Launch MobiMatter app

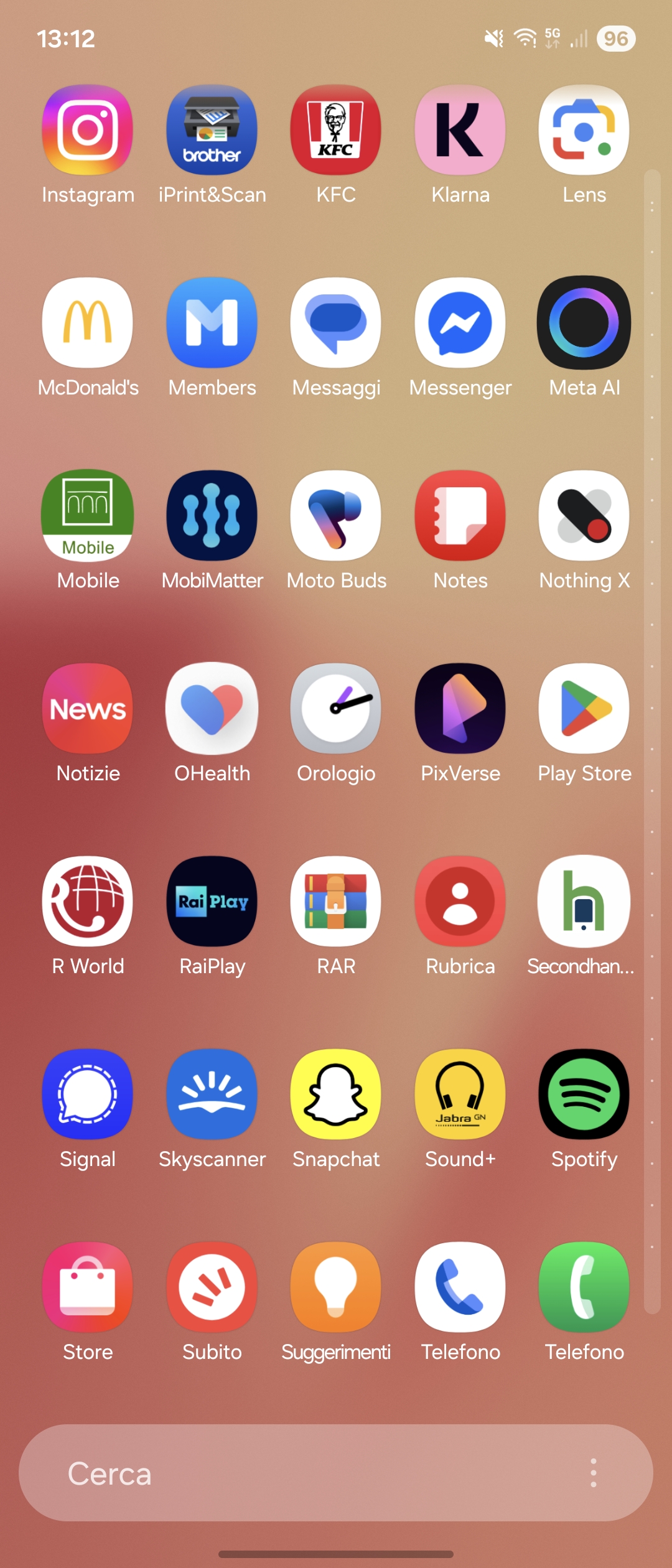tap(212, 516)
